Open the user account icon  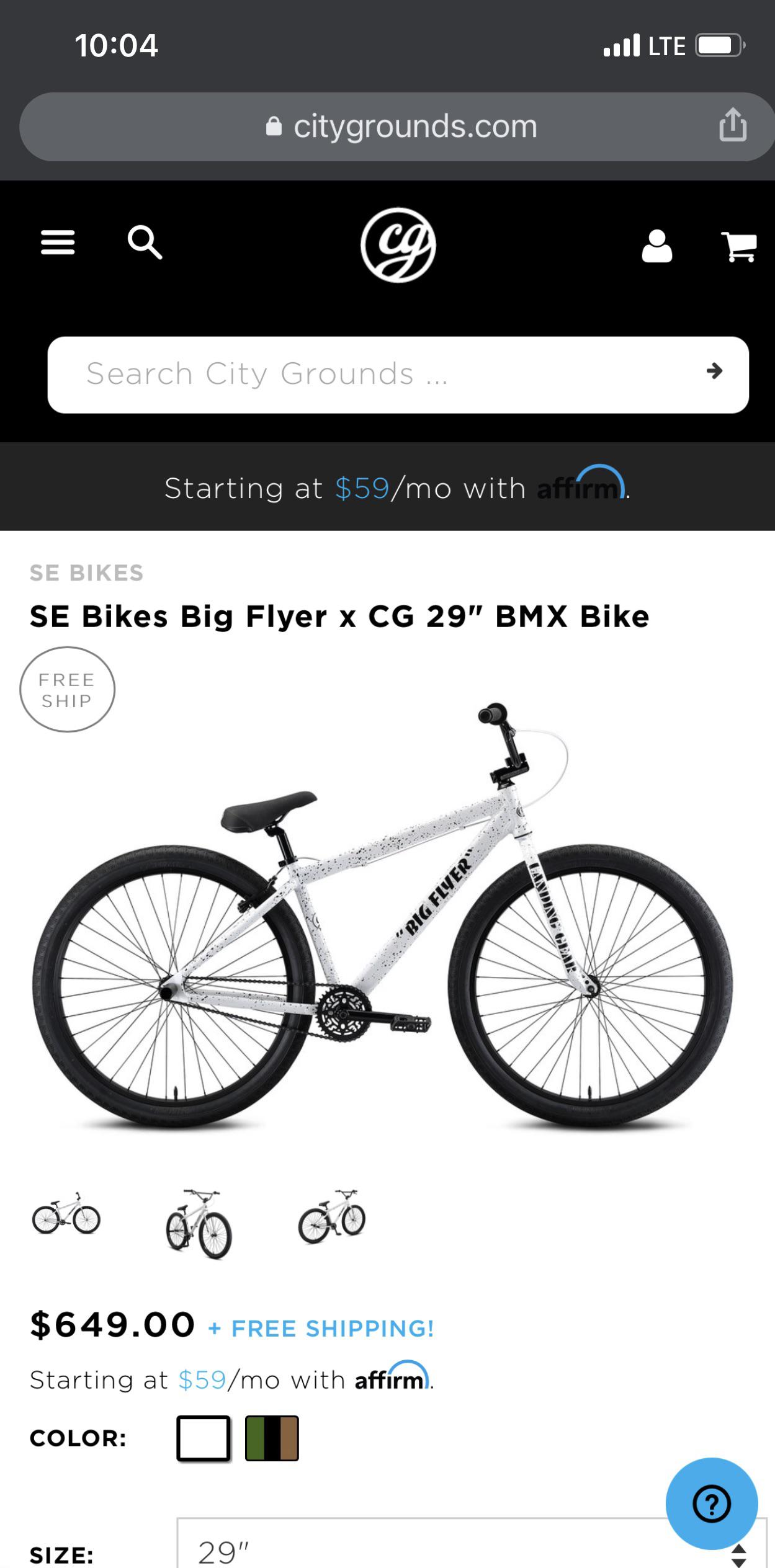tap(656, 246)
